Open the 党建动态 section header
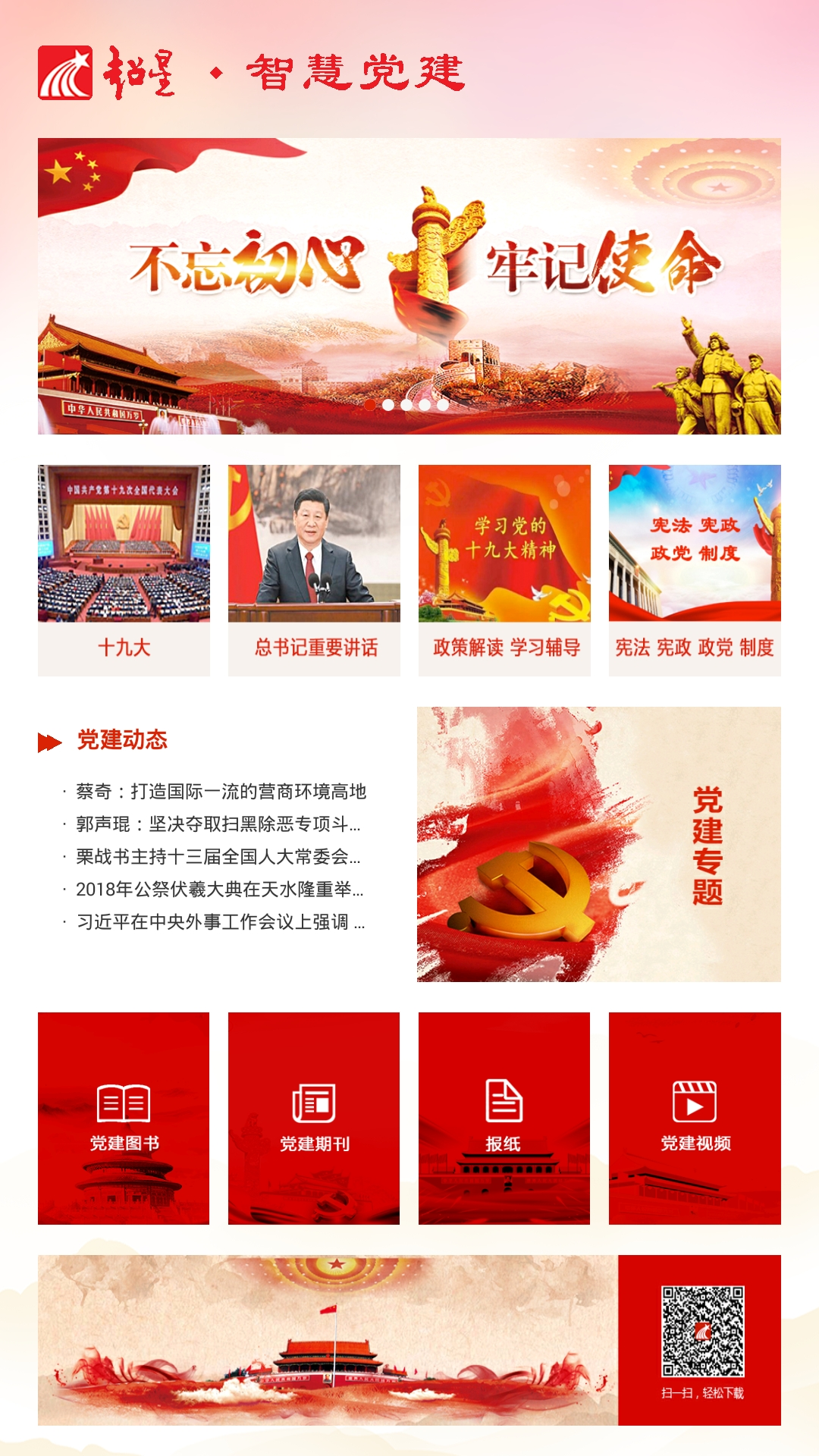Screen dimensions: 819x1456 tap(121, 740)
